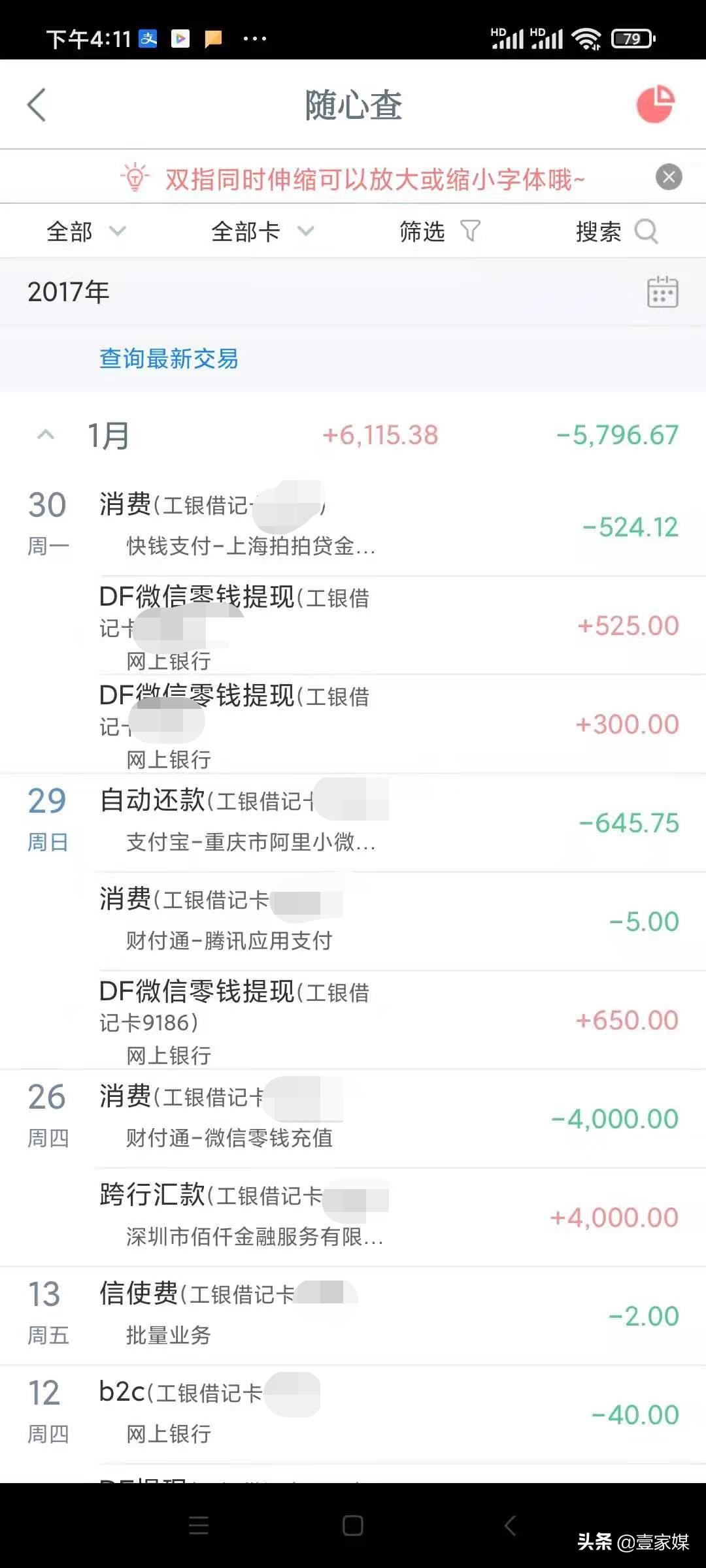This screenshot has width=706, height=1568.
Task: Open the statistics pie chart icon
Action: [657, 105]
